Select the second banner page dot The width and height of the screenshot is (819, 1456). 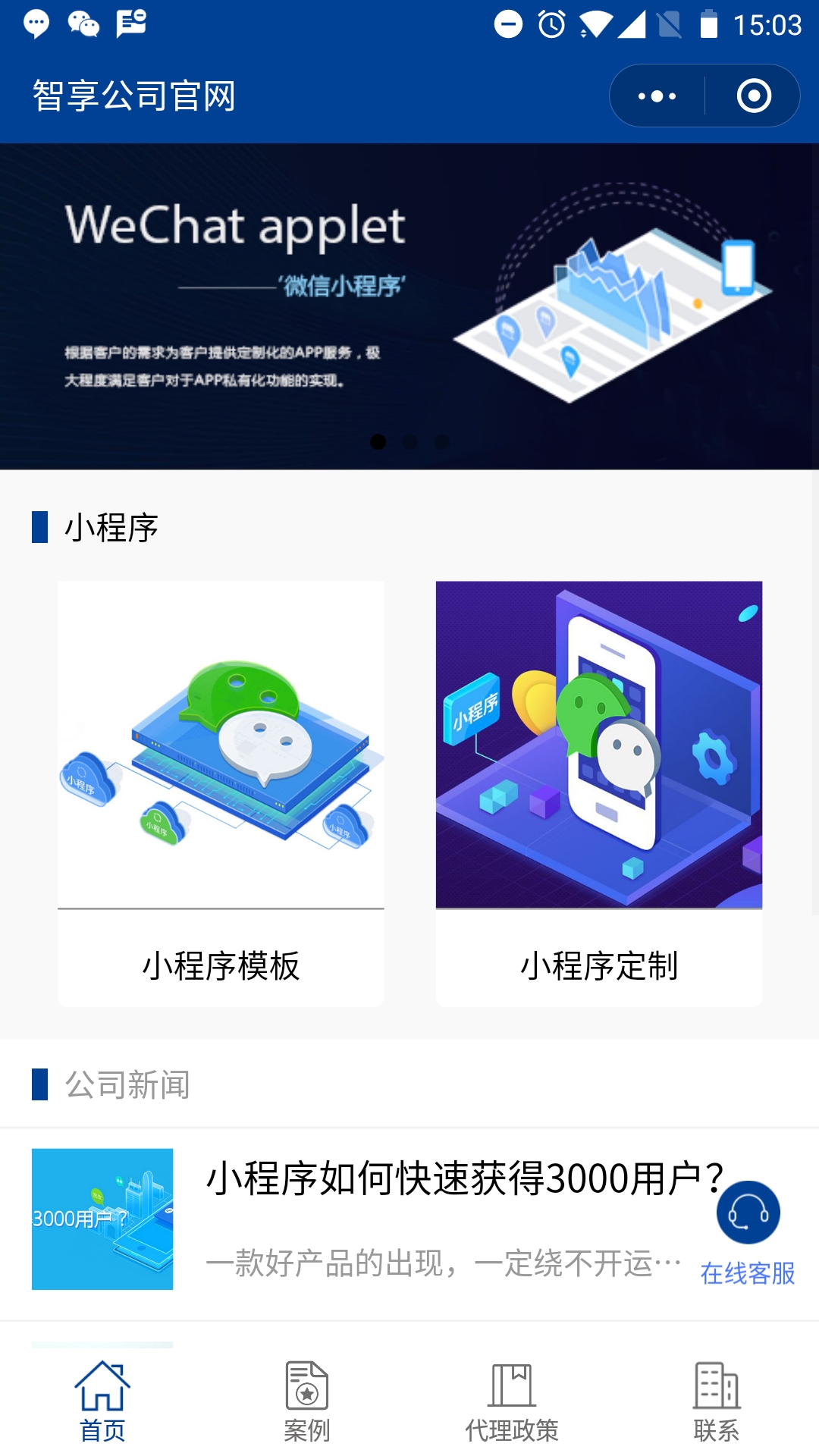[409, 441]
